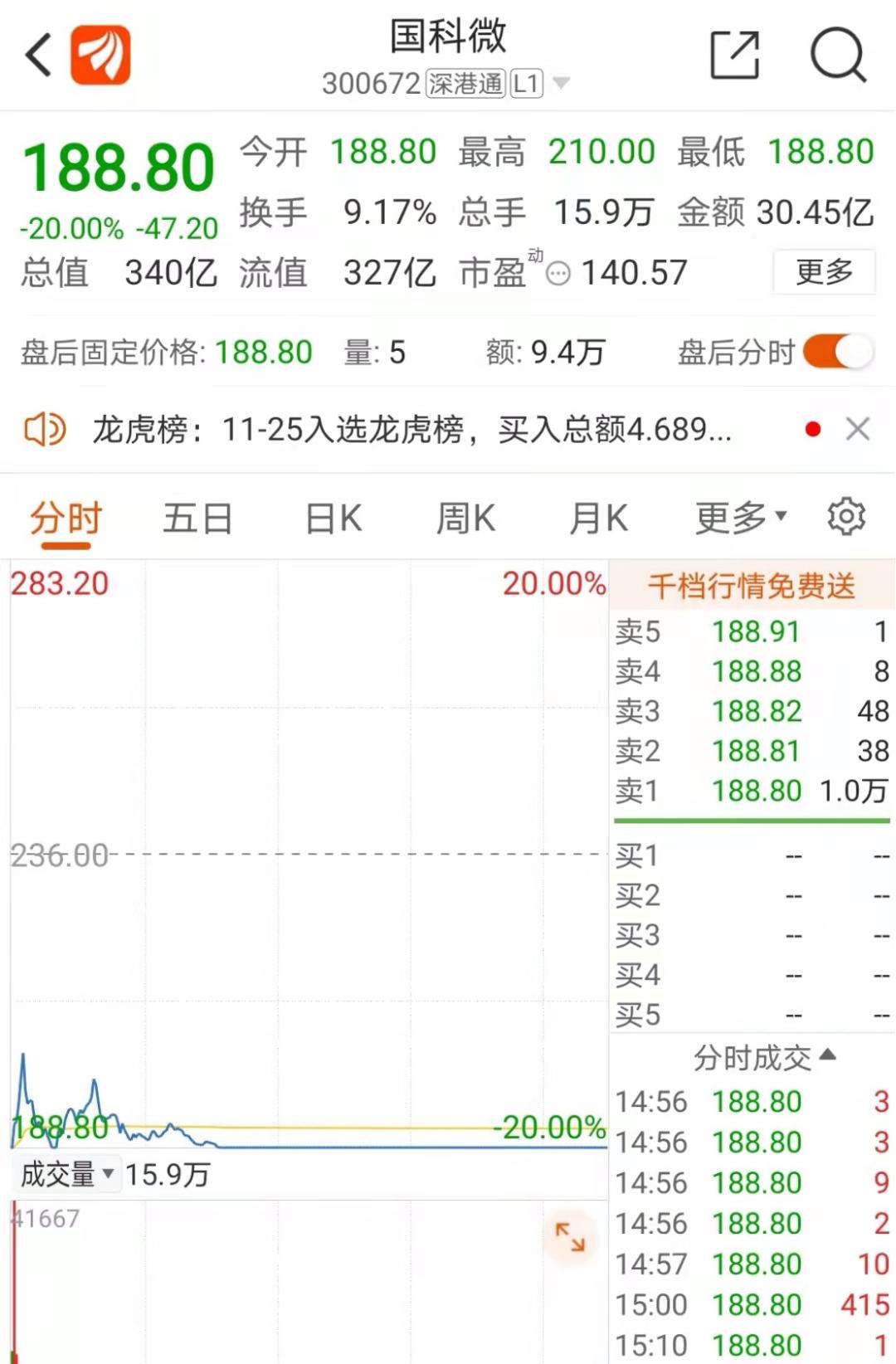Tap the 千档行情免费送 banner
The height and width of the screenshot is (1364, 896).
click(752, 586)
